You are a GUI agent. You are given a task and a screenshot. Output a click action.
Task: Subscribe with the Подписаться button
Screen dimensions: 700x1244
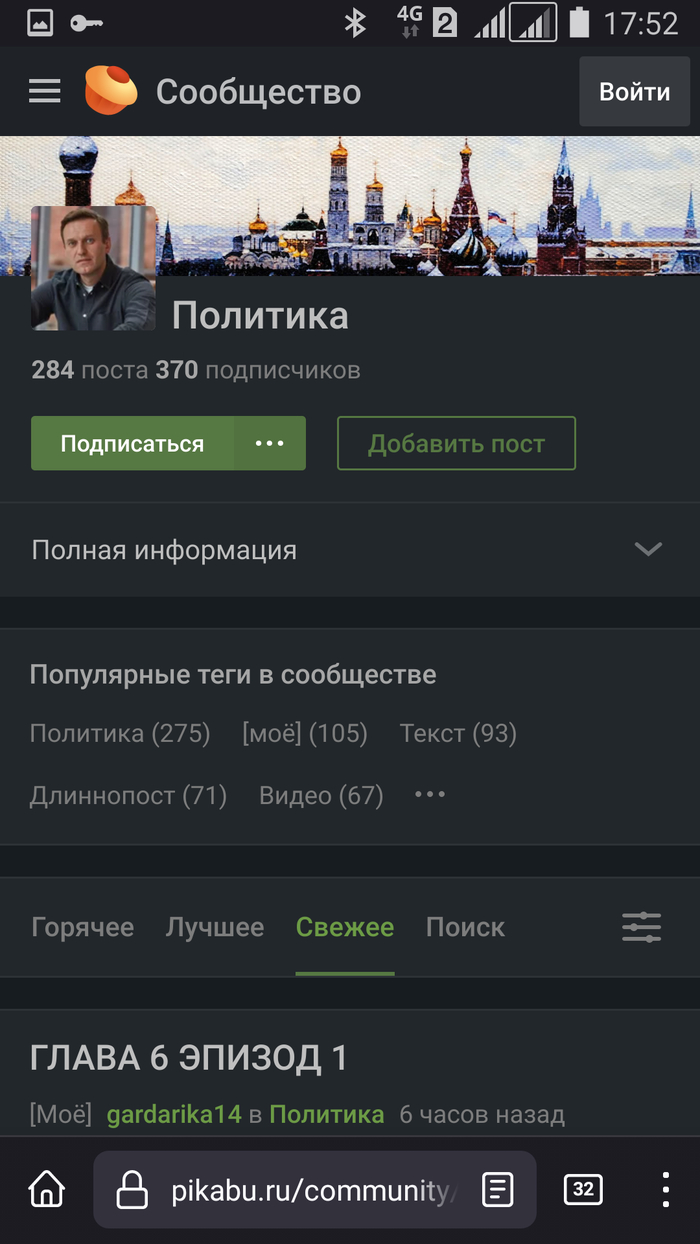pos(132,444)
